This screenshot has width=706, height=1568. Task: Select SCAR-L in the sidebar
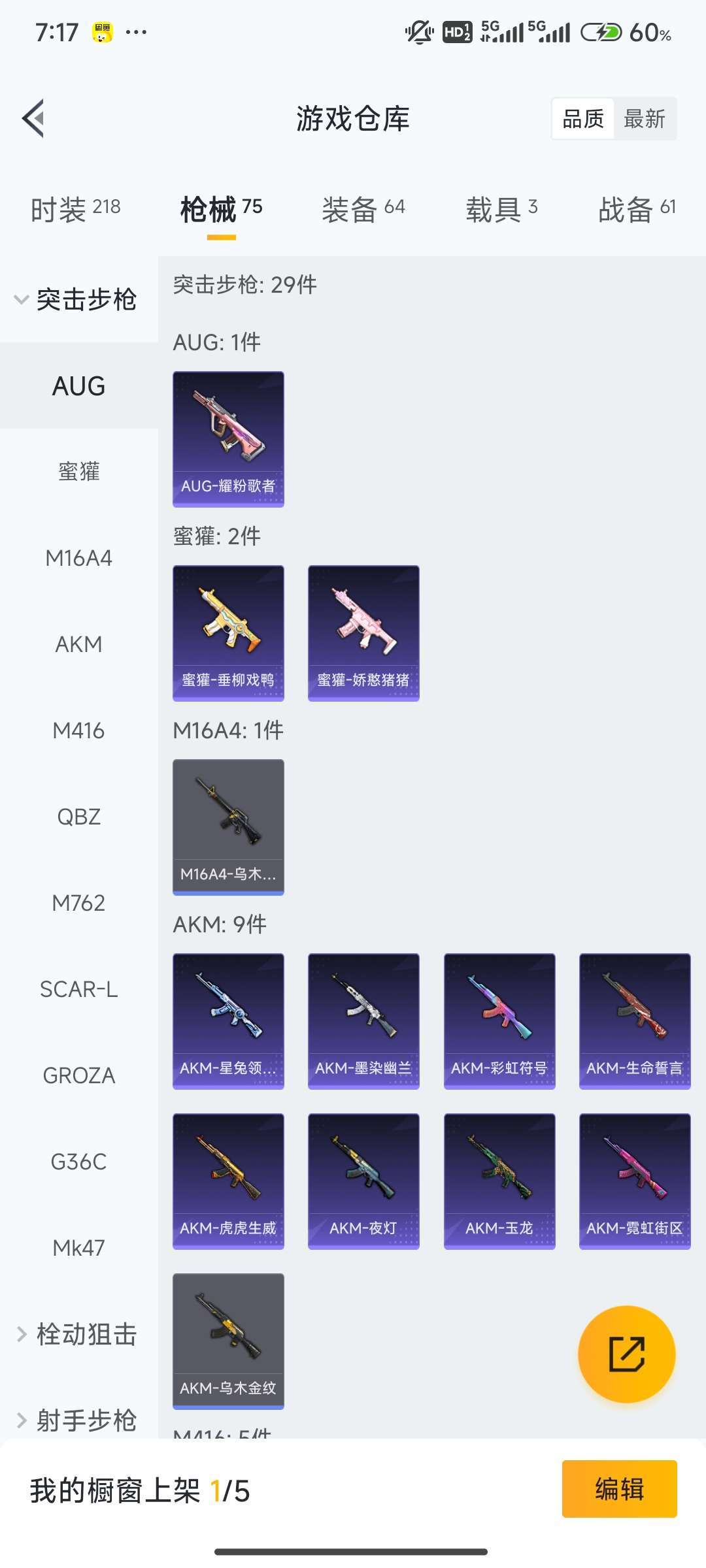[78, 989]
